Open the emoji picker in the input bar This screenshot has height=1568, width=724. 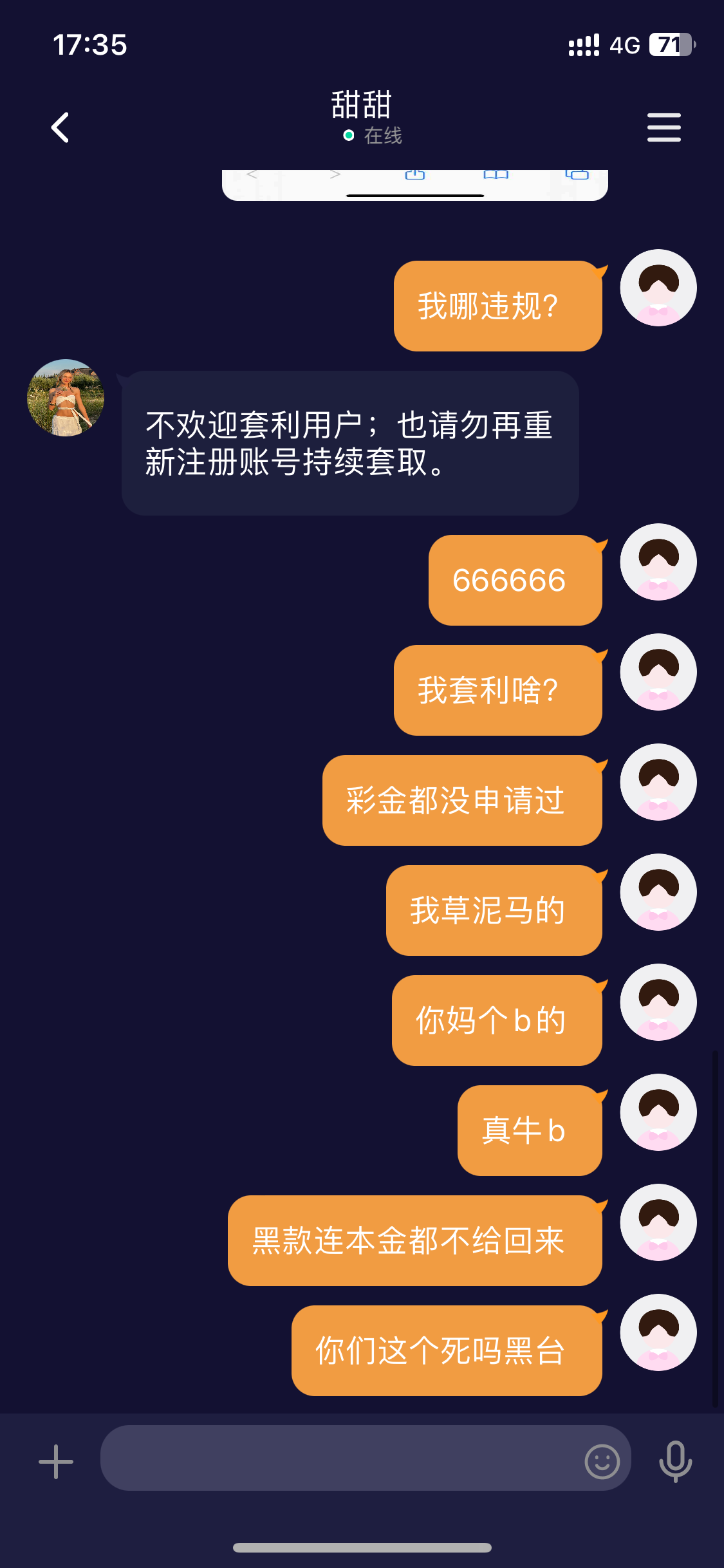point(601,1460)
